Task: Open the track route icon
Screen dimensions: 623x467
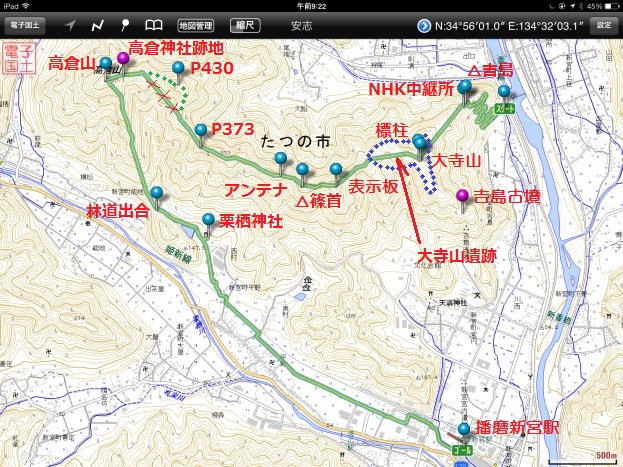Action: [97, 24]
